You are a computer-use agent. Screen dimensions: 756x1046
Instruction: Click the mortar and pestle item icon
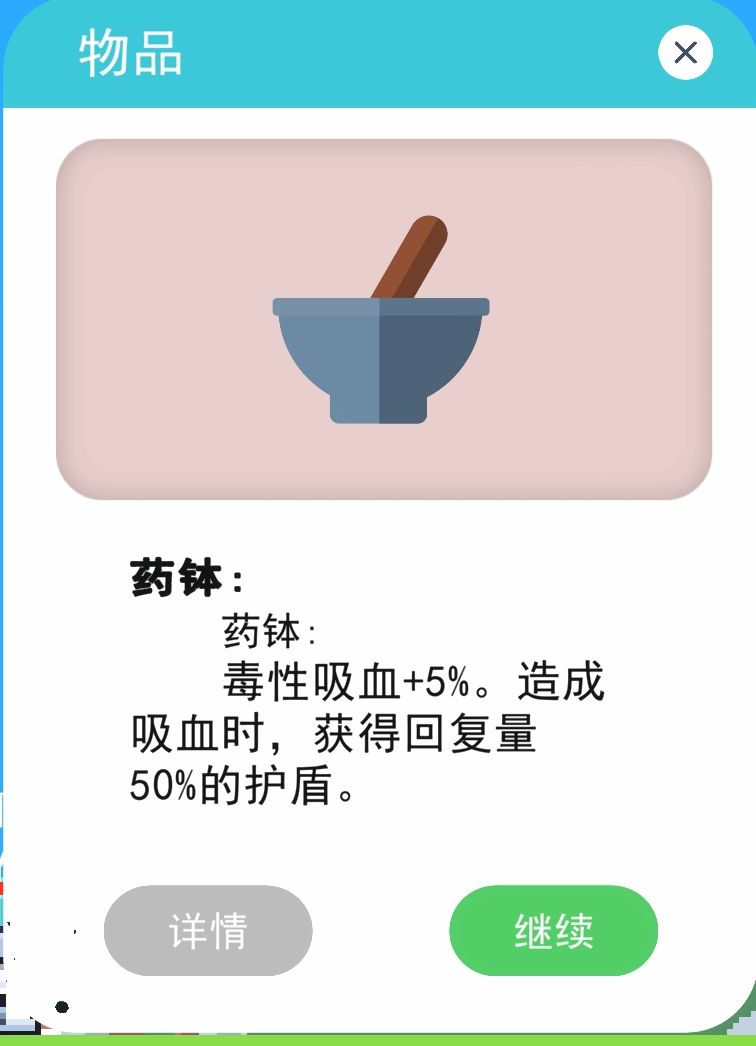[x=380, y=320]
